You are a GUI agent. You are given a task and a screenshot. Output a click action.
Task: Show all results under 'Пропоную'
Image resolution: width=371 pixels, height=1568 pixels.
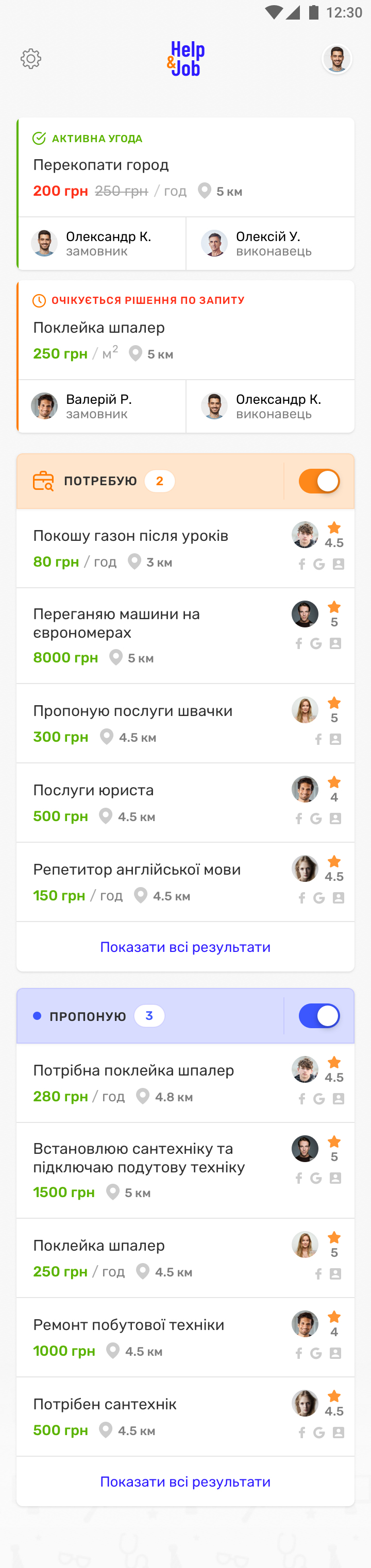coord(185,1481)
